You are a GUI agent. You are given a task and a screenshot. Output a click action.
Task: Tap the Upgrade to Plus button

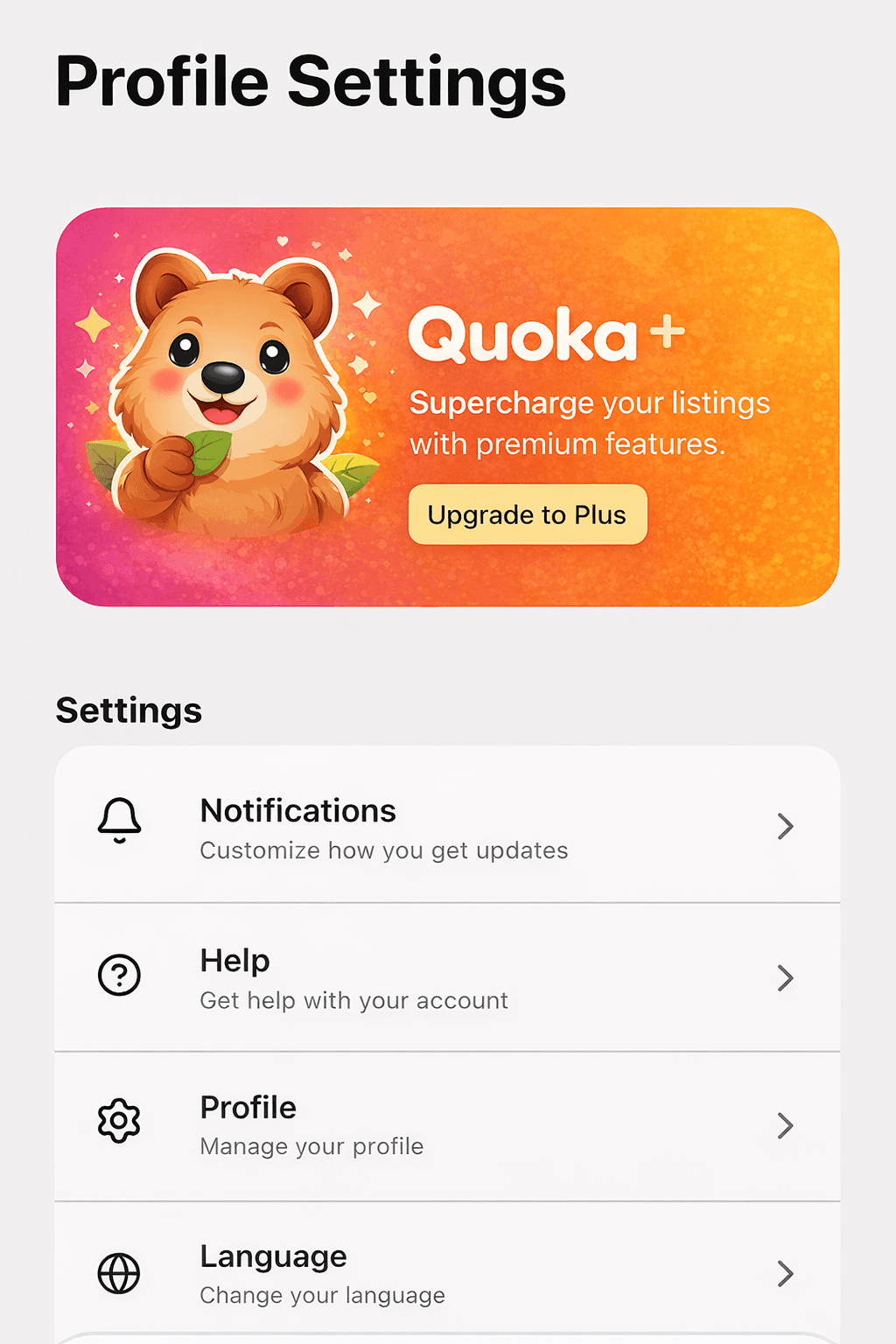tap(528, 514)
